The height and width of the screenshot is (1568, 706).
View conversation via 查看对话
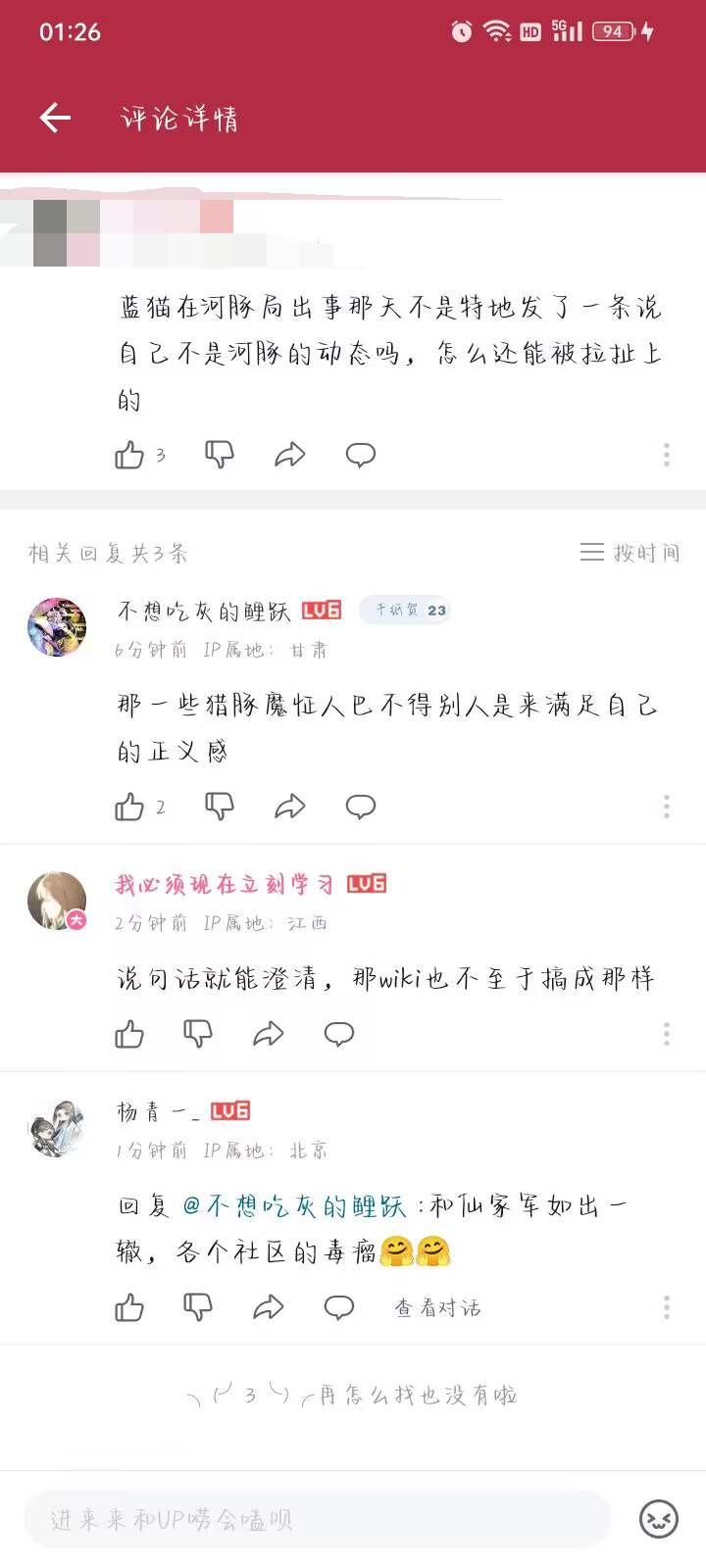click(x=437, y=1307)
